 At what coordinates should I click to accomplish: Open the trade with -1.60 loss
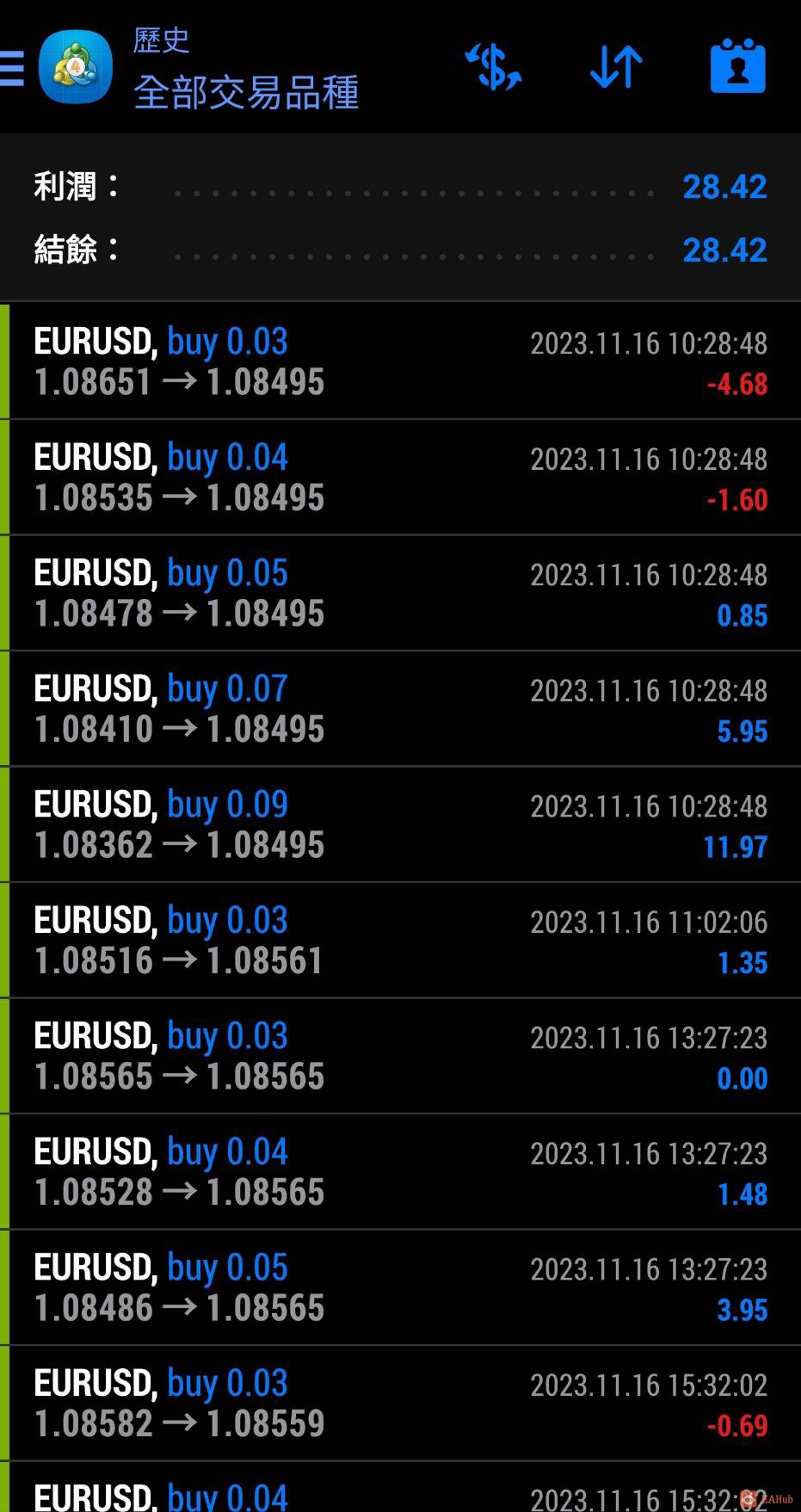click(400, 478)
